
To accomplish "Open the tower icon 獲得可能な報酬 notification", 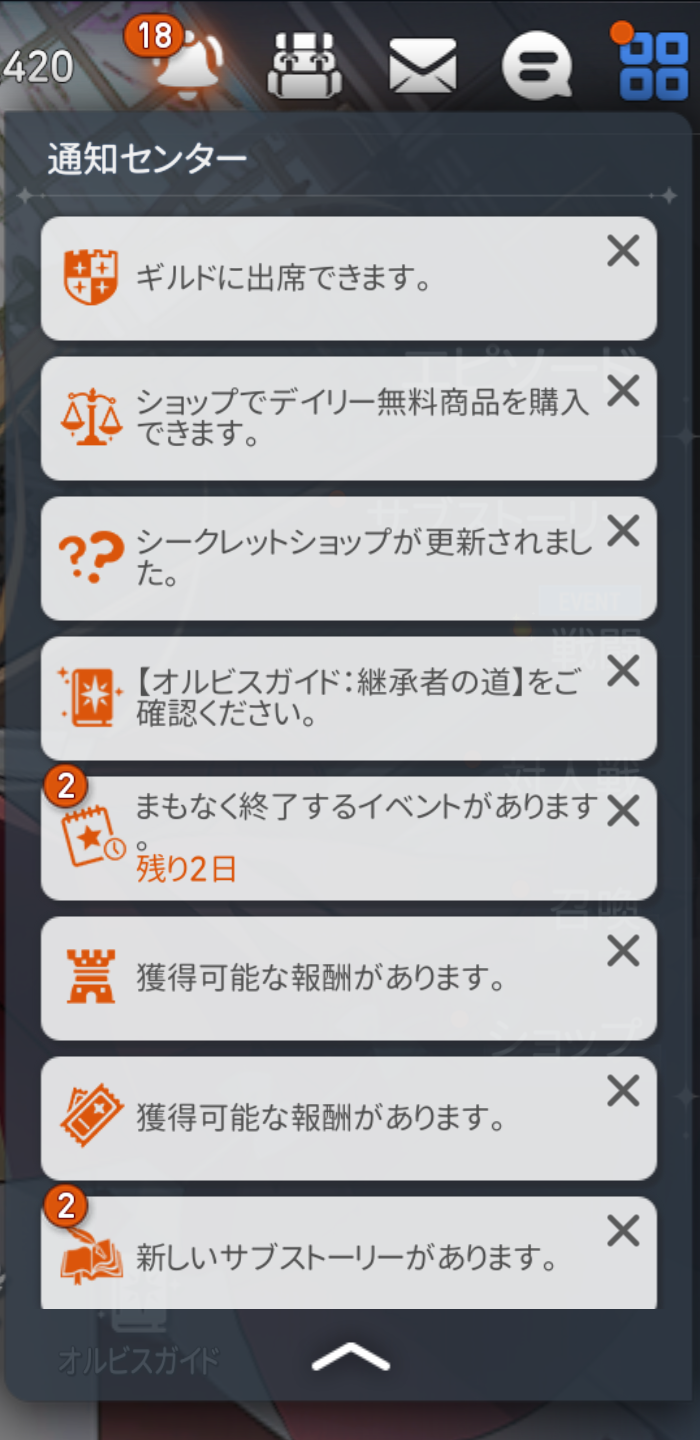I will [x=349, y=978].
